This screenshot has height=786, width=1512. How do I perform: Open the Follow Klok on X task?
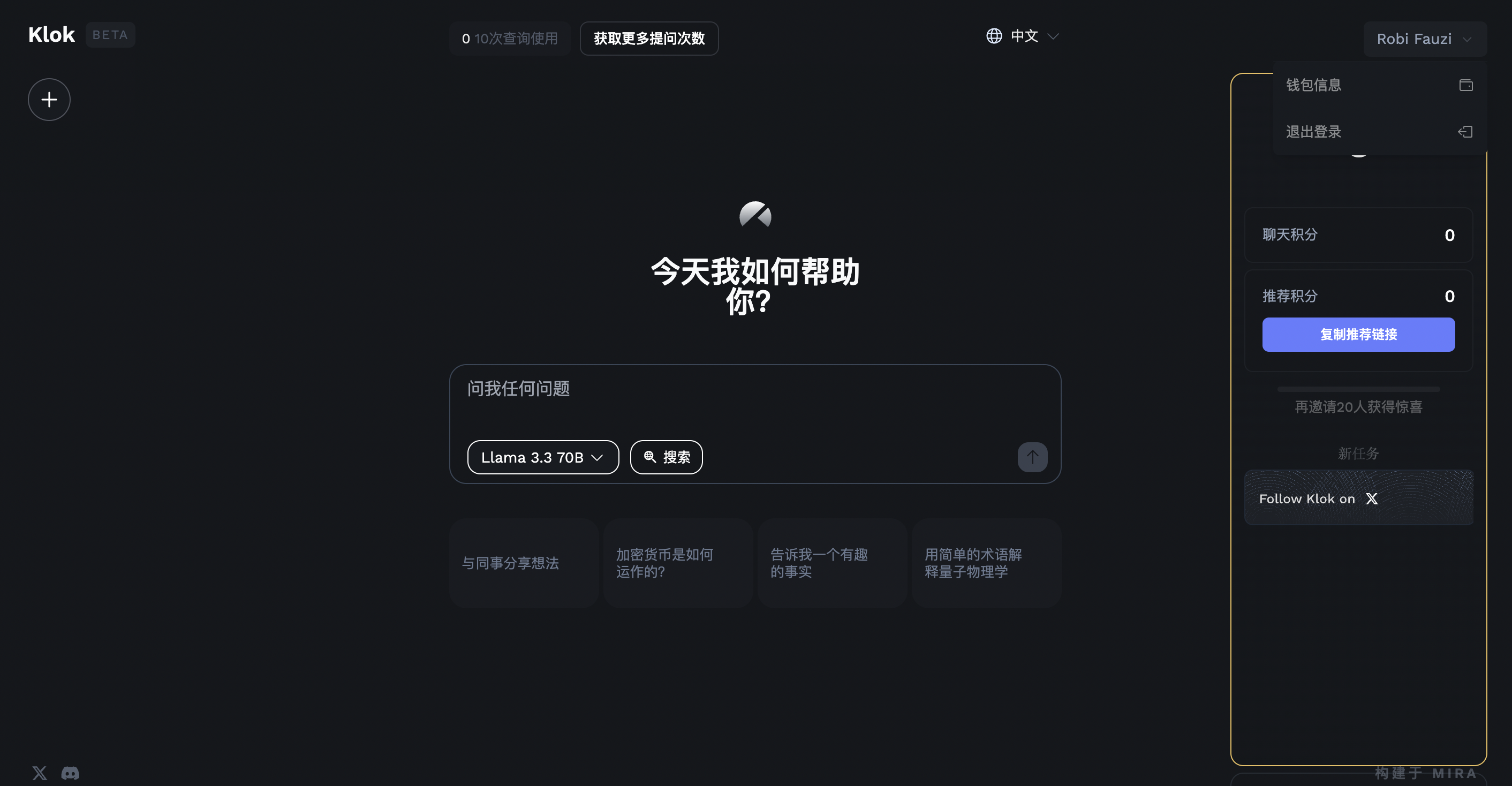coord(1358,498)
